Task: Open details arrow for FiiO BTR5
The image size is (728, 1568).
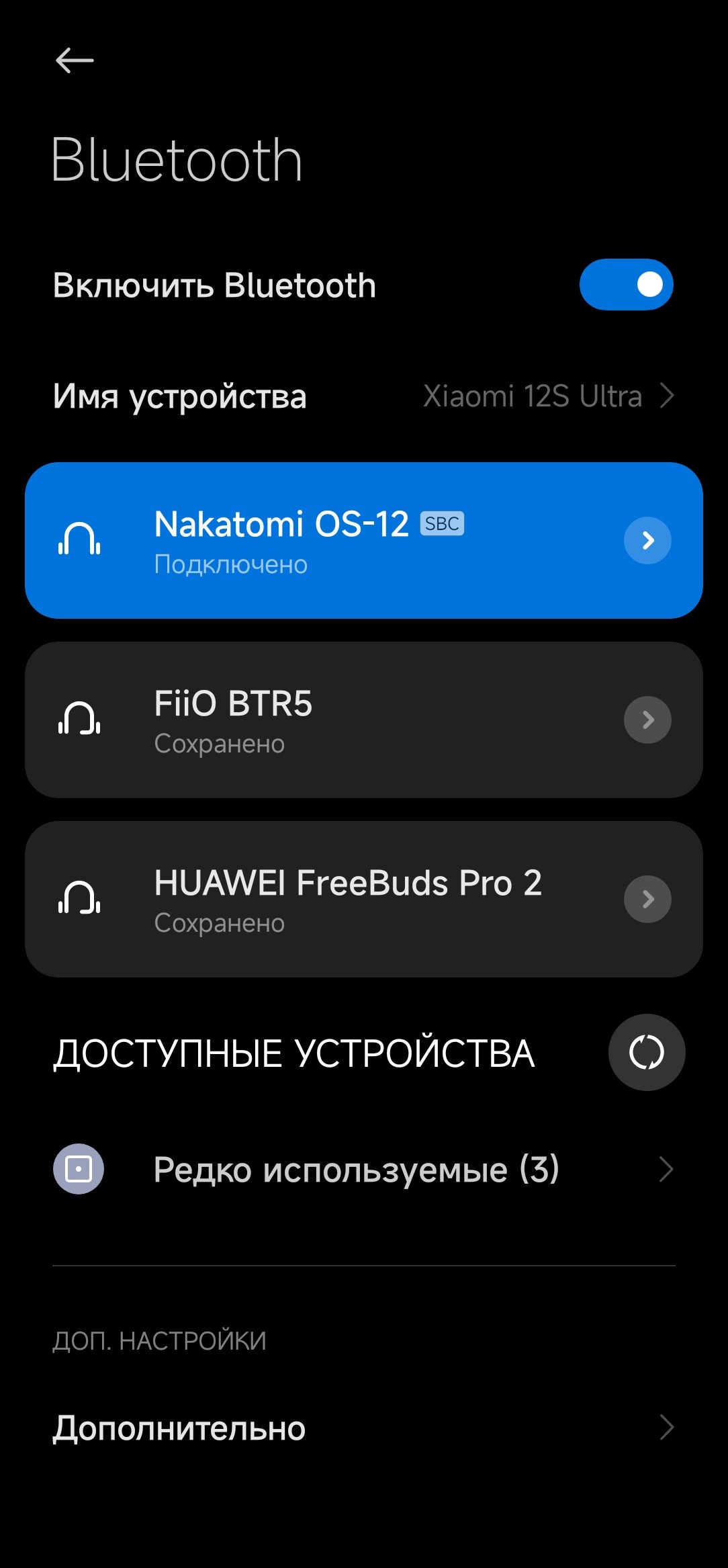Action: [x=647, y=720]
